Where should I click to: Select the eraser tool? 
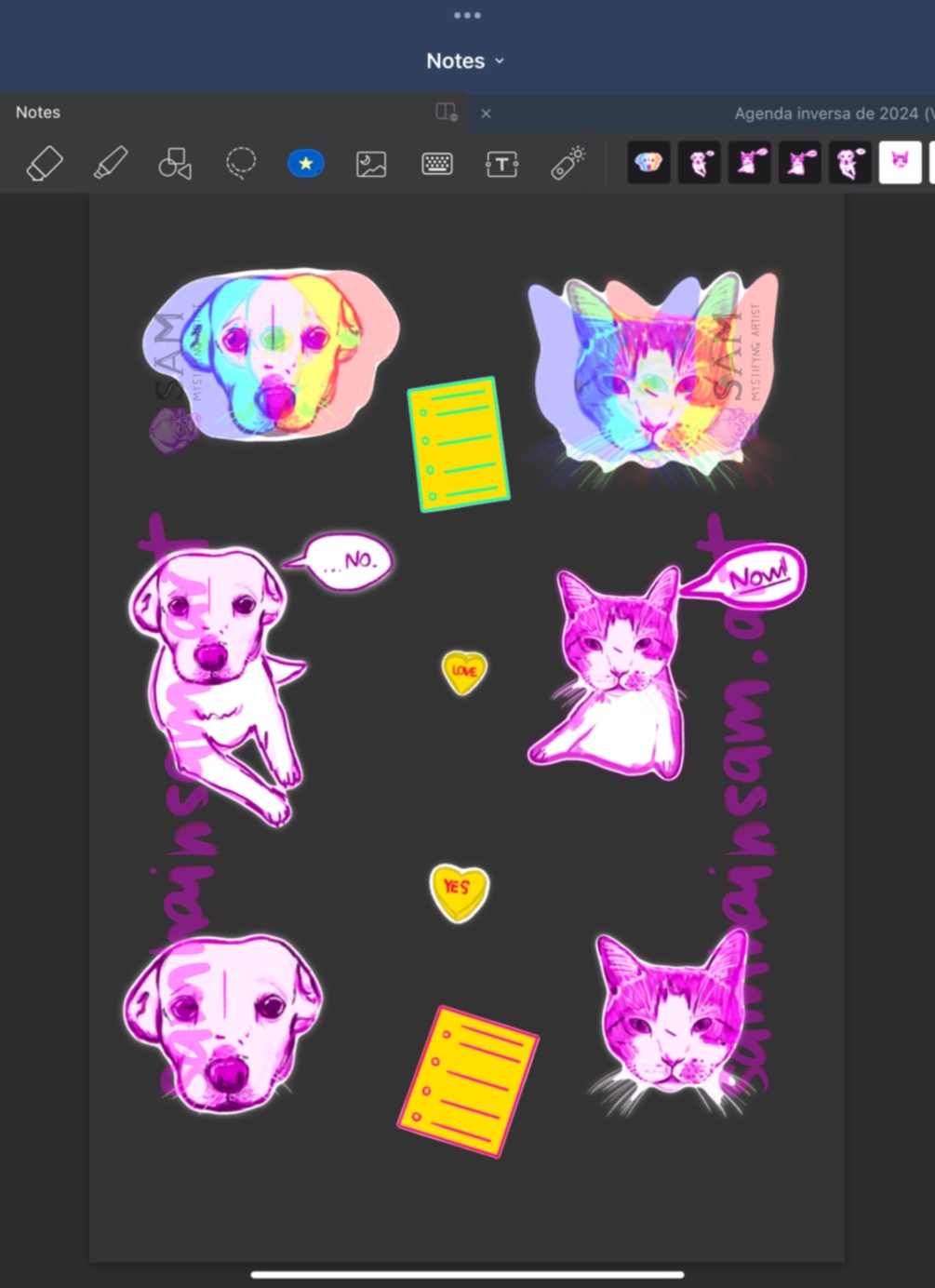point(45,164)
